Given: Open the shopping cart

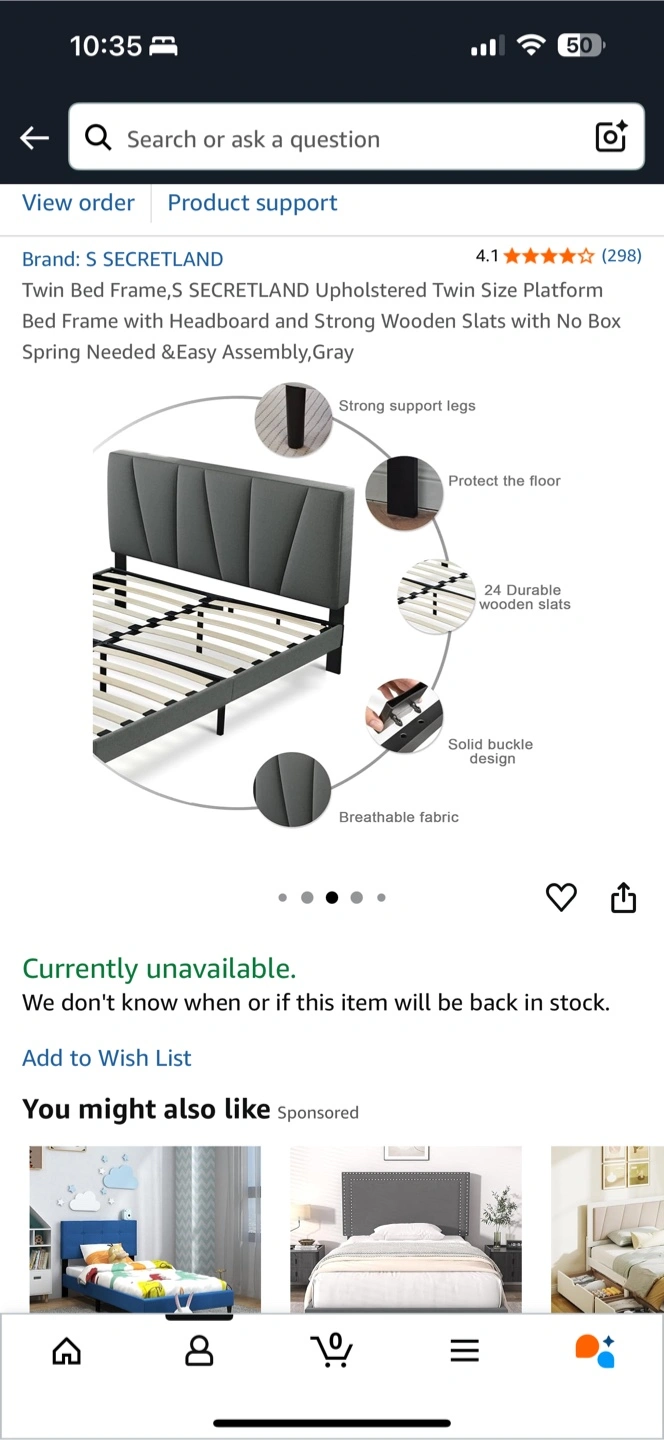Looking at the screenshot, I should 331,1350.
